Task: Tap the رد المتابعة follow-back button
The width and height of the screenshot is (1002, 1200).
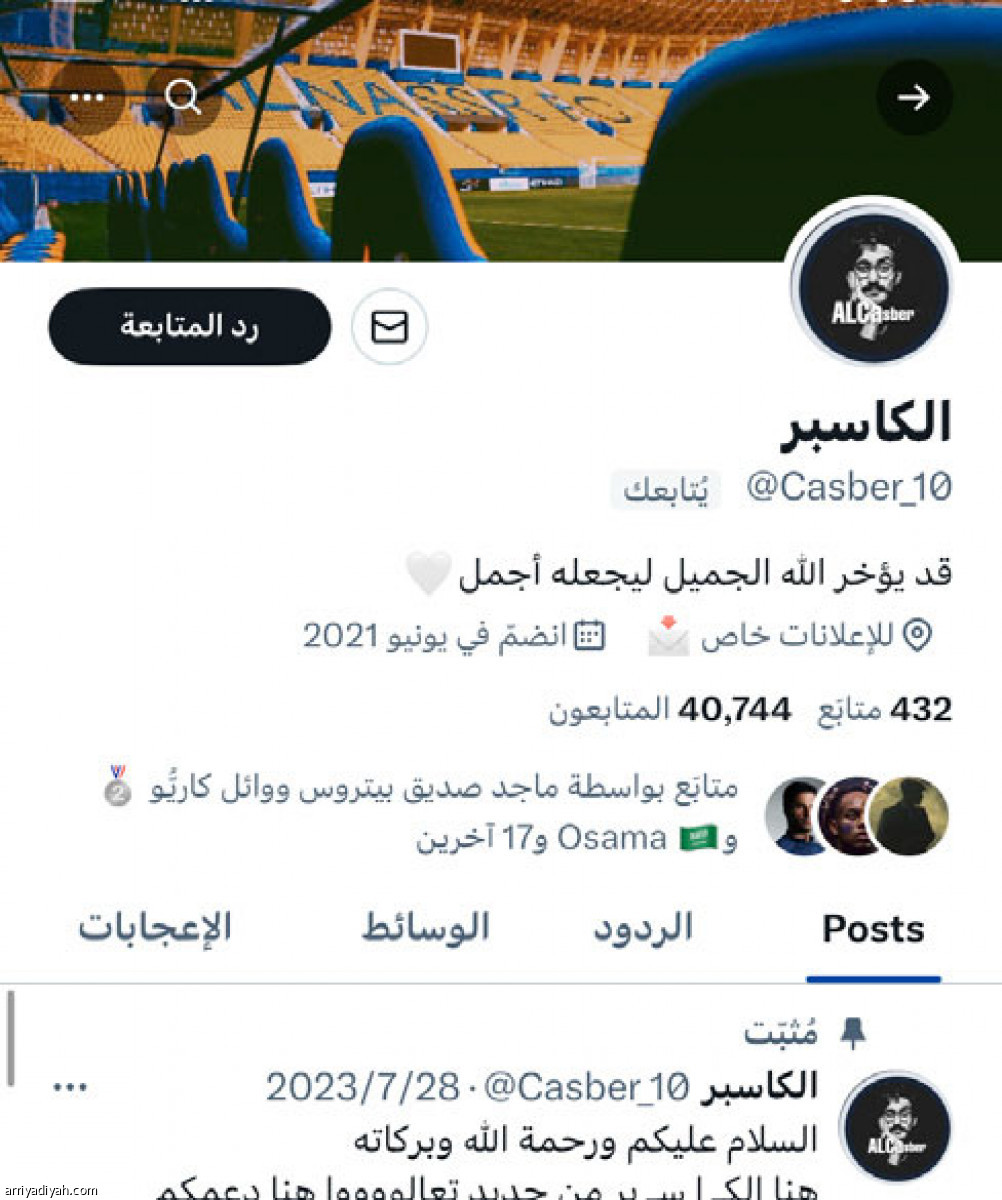Action: pos(189,327)
